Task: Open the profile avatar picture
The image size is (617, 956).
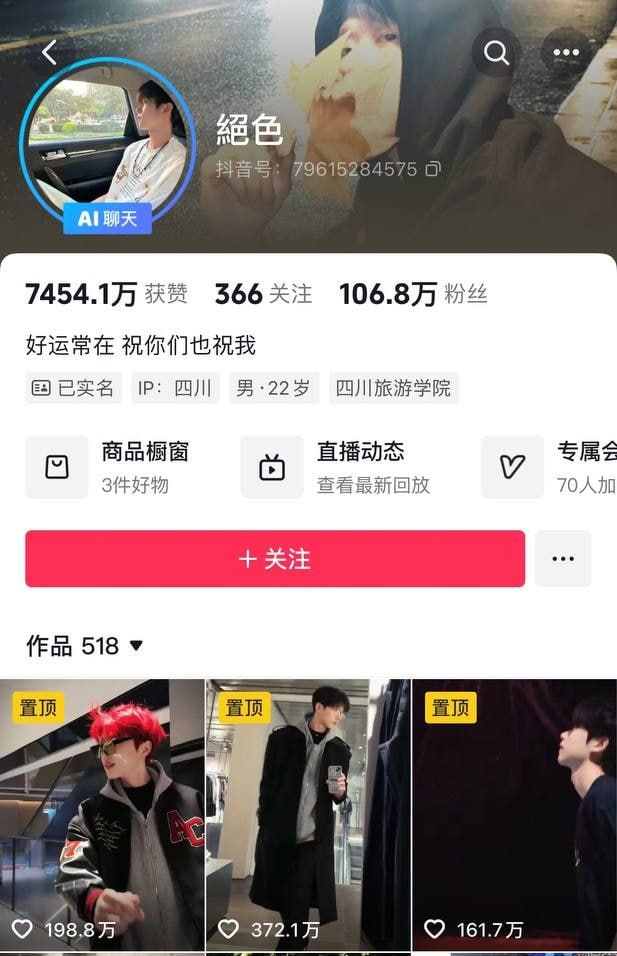Action: tap(107, 140)
